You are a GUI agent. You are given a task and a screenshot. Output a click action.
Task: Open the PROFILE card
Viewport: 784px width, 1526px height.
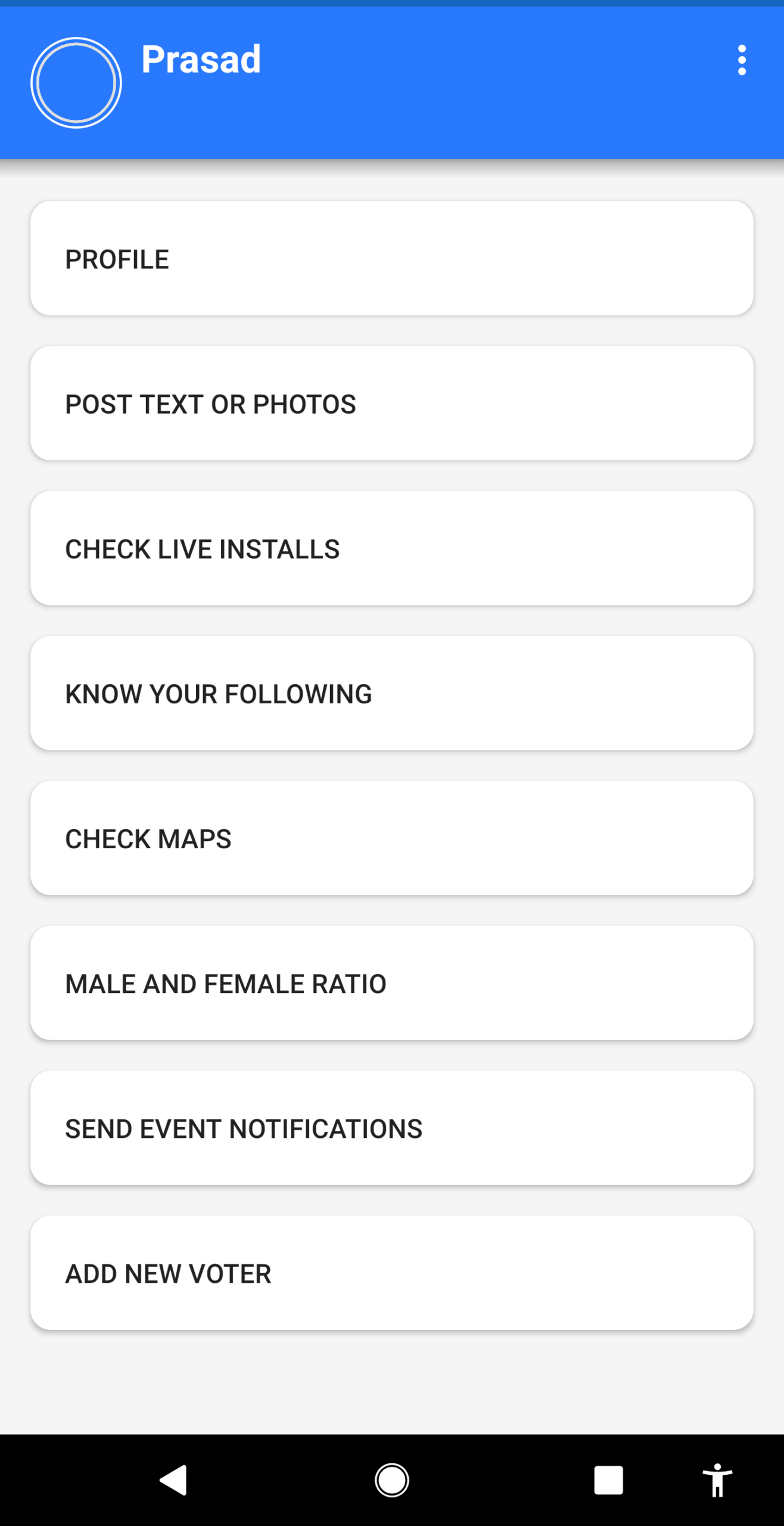(391, 259)
